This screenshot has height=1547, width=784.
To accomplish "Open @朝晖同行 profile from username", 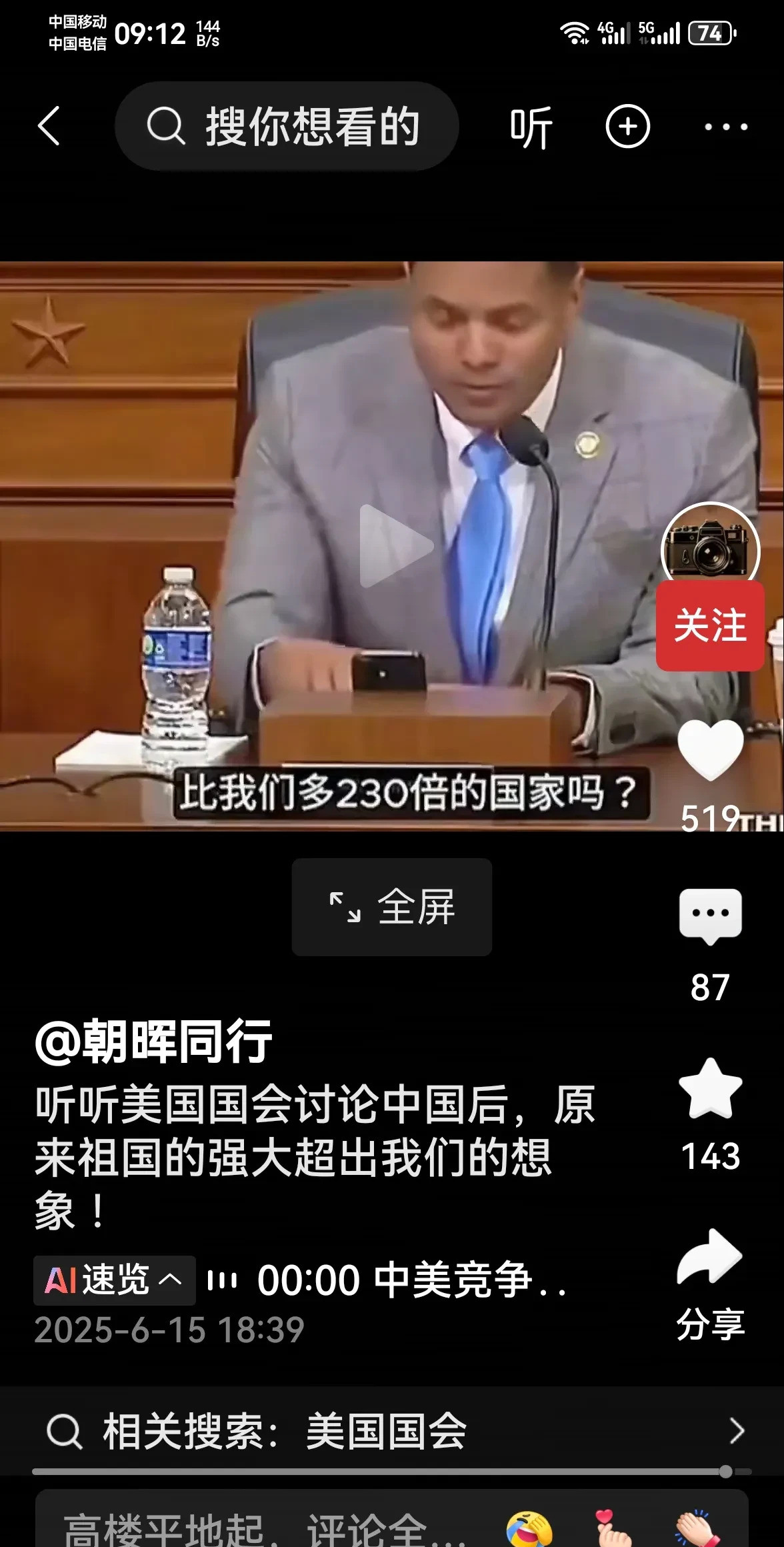I will 153,1041.
